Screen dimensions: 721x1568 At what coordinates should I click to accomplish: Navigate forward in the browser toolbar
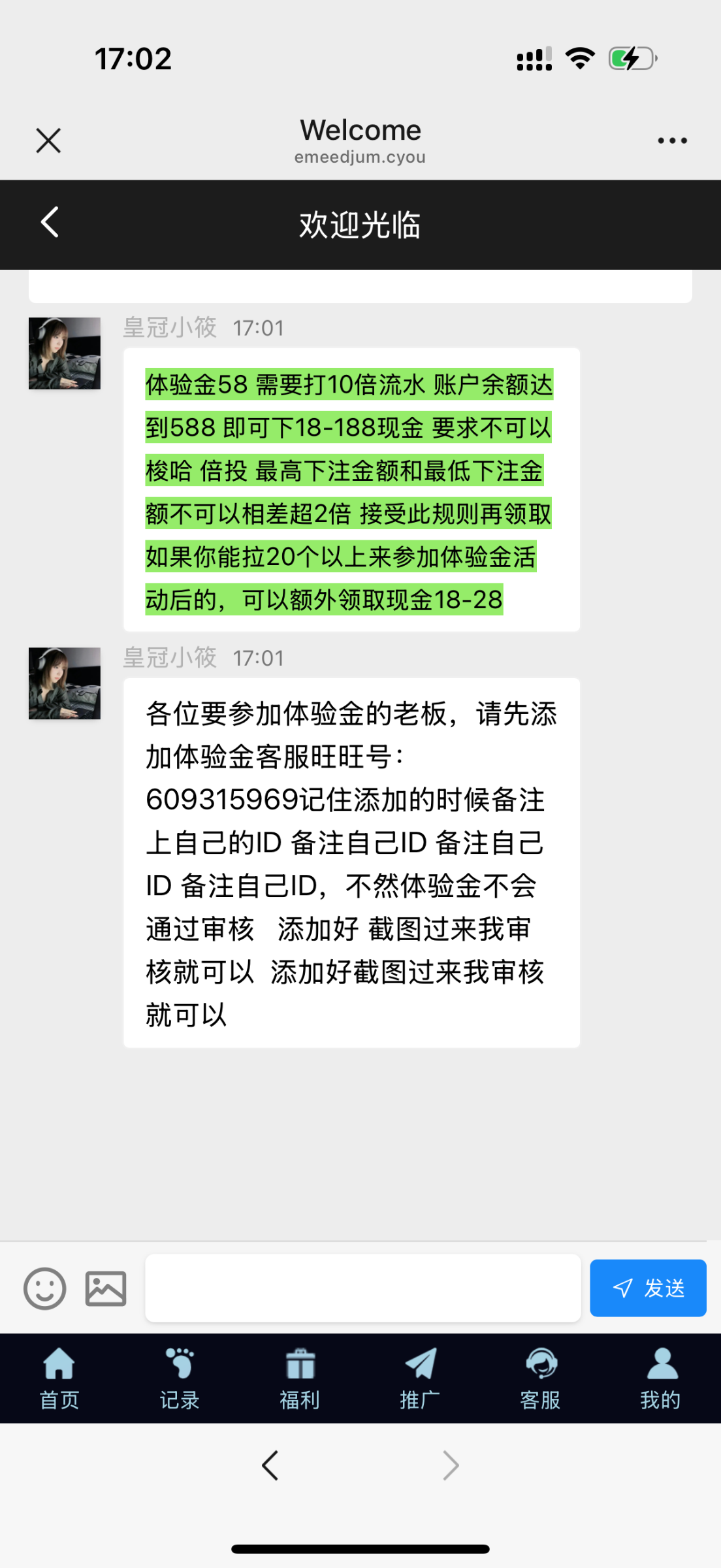451,1465
